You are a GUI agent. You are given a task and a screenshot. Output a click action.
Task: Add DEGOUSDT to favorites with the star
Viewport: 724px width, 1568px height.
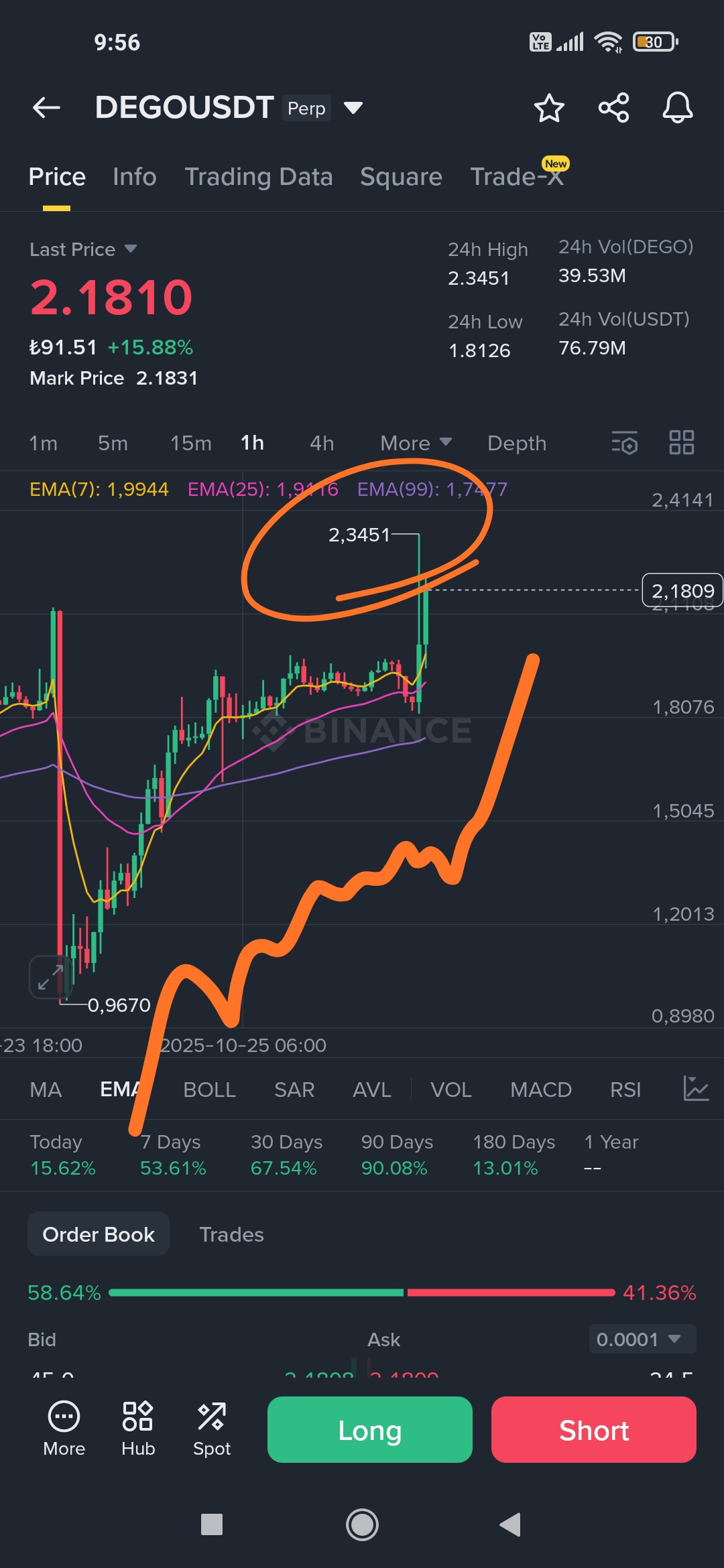[549, 107]
